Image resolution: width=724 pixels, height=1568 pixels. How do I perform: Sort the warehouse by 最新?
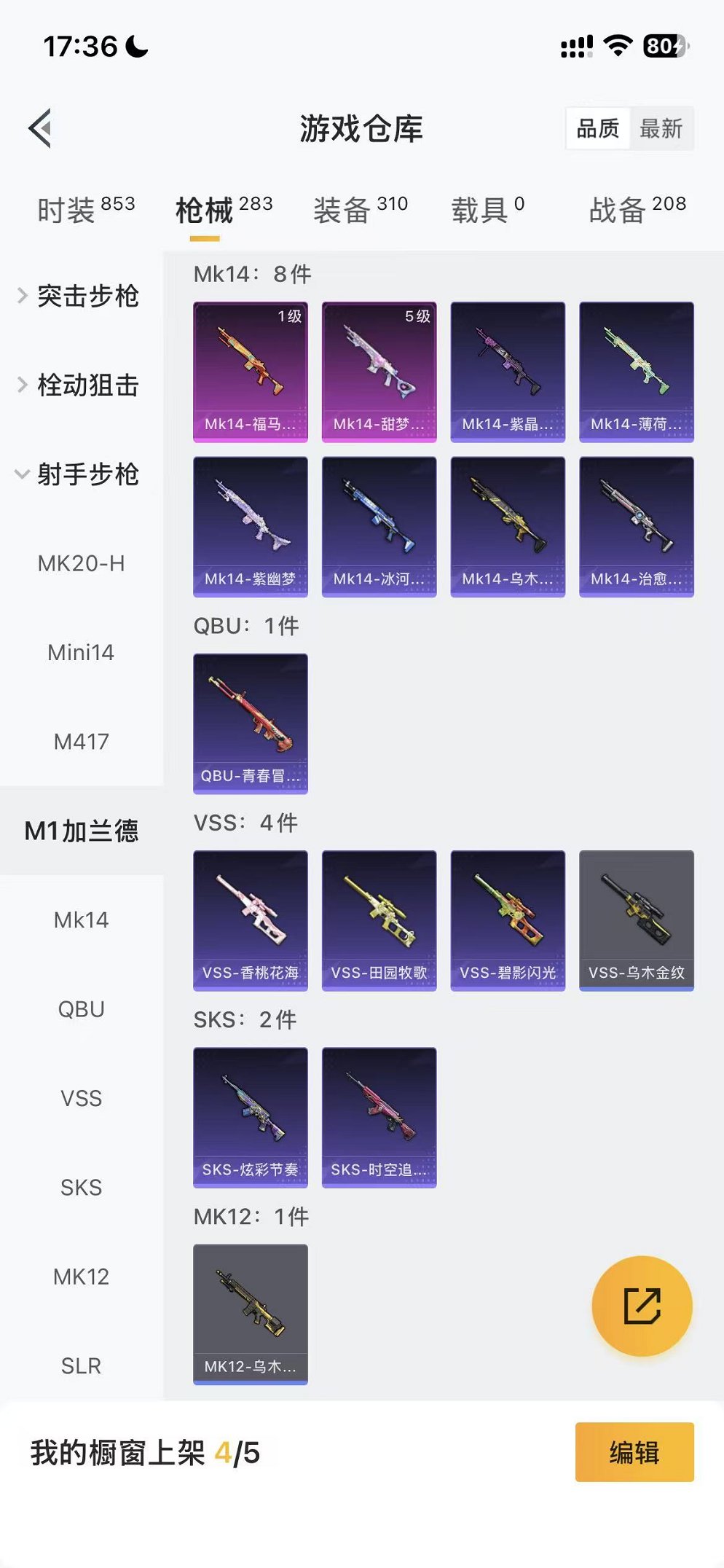(x=661, y=129)
